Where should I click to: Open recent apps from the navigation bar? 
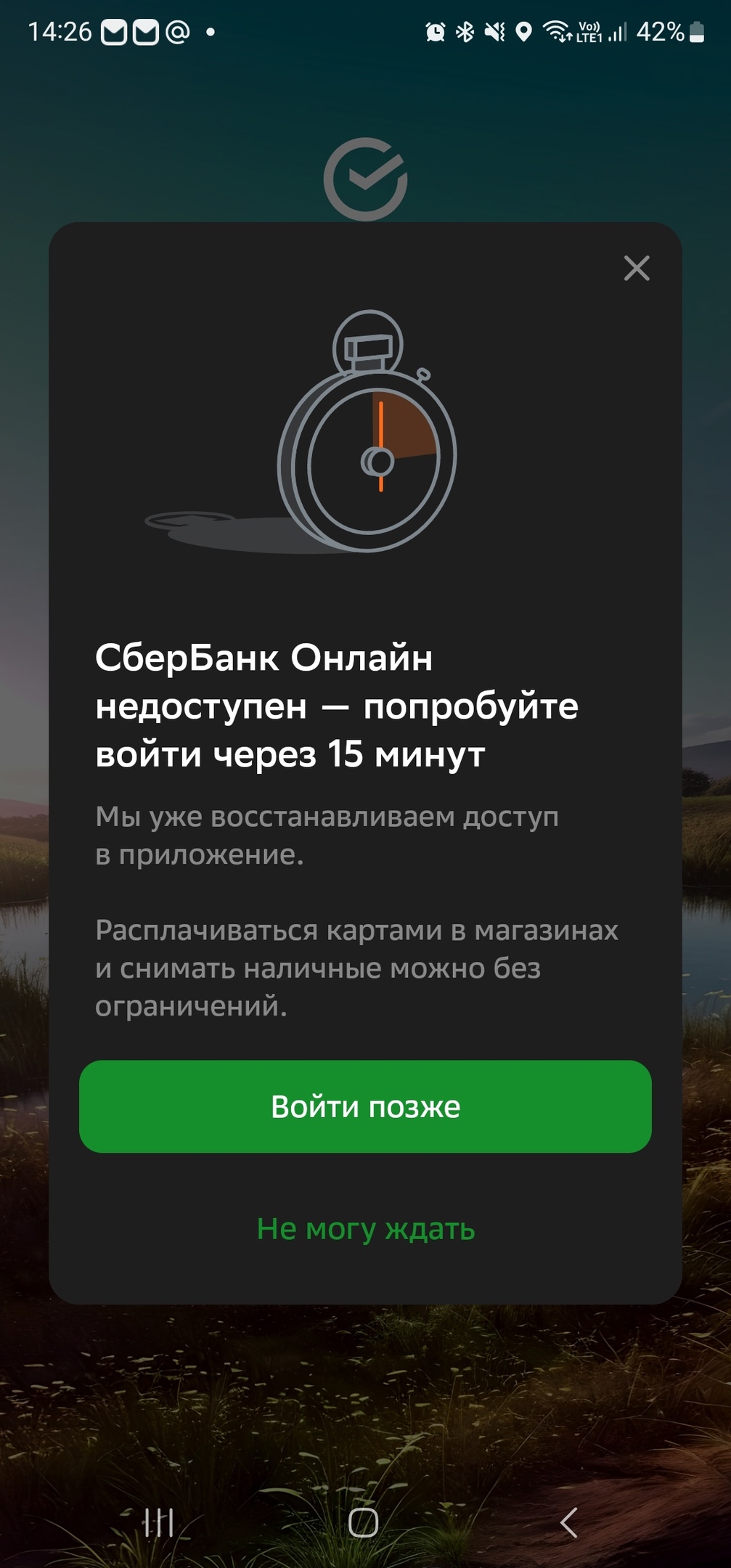pyautogui.click(x=158, y=1522)
